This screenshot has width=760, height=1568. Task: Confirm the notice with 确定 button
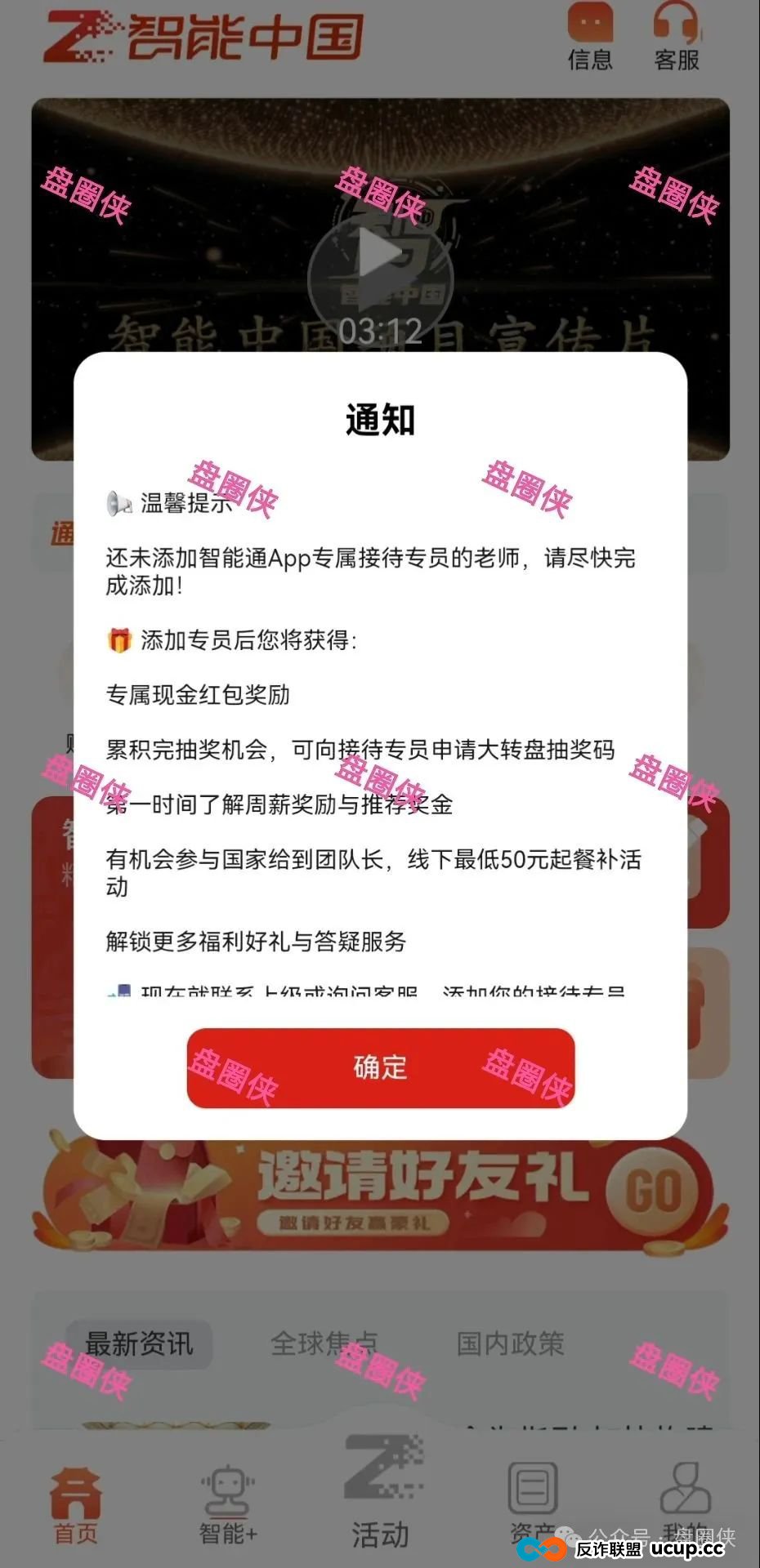pos(379,1067)
